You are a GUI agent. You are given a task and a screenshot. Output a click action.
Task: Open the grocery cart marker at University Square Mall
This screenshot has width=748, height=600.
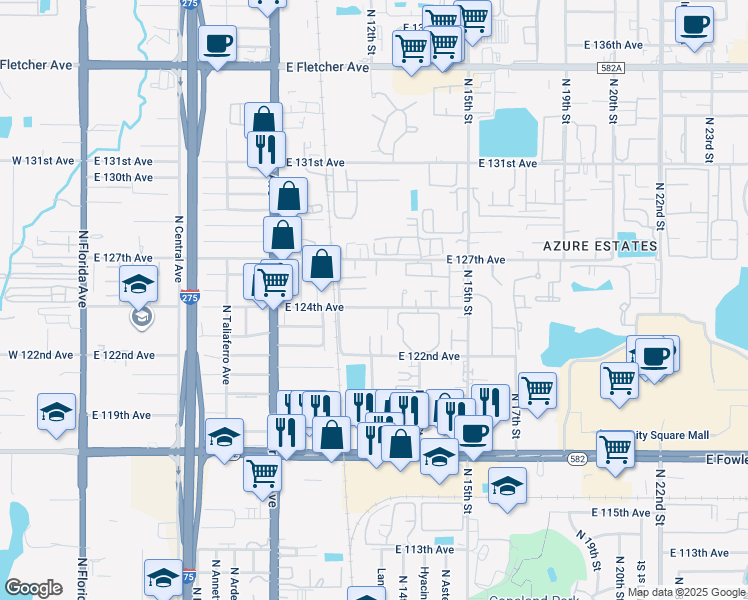click(615, 449)
